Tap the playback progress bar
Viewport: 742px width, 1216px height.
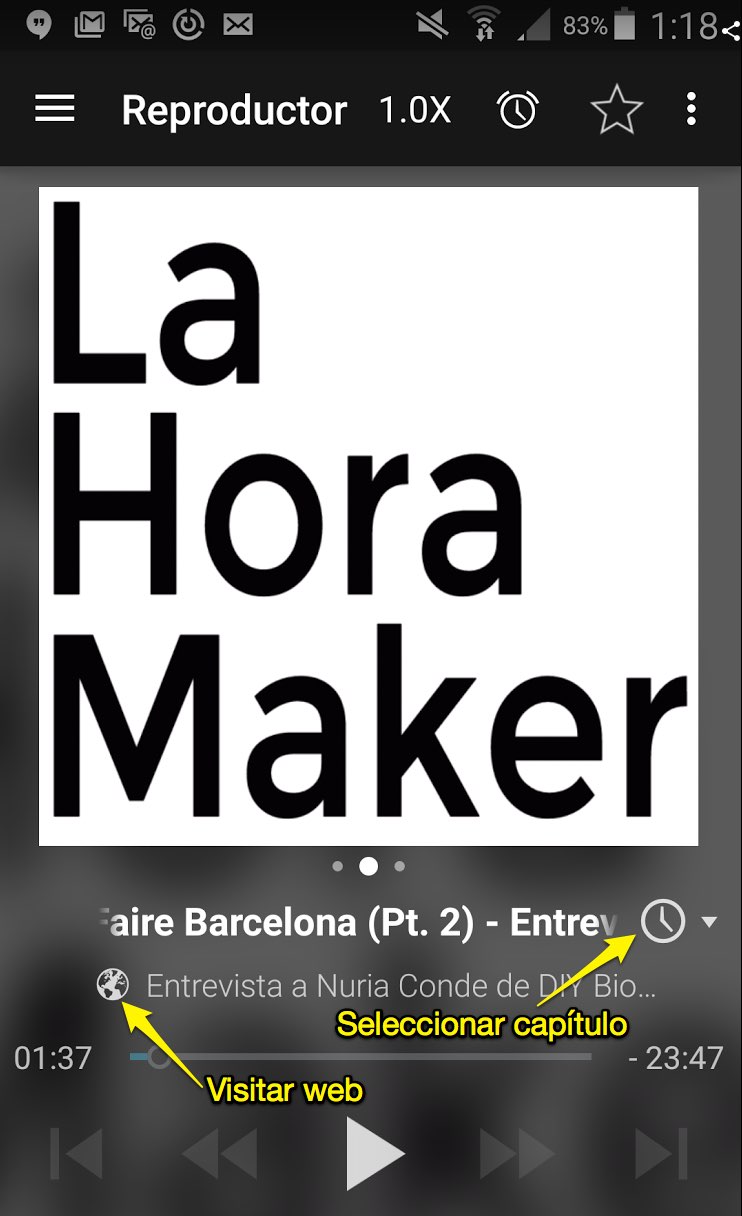[x=360, y=1056]
